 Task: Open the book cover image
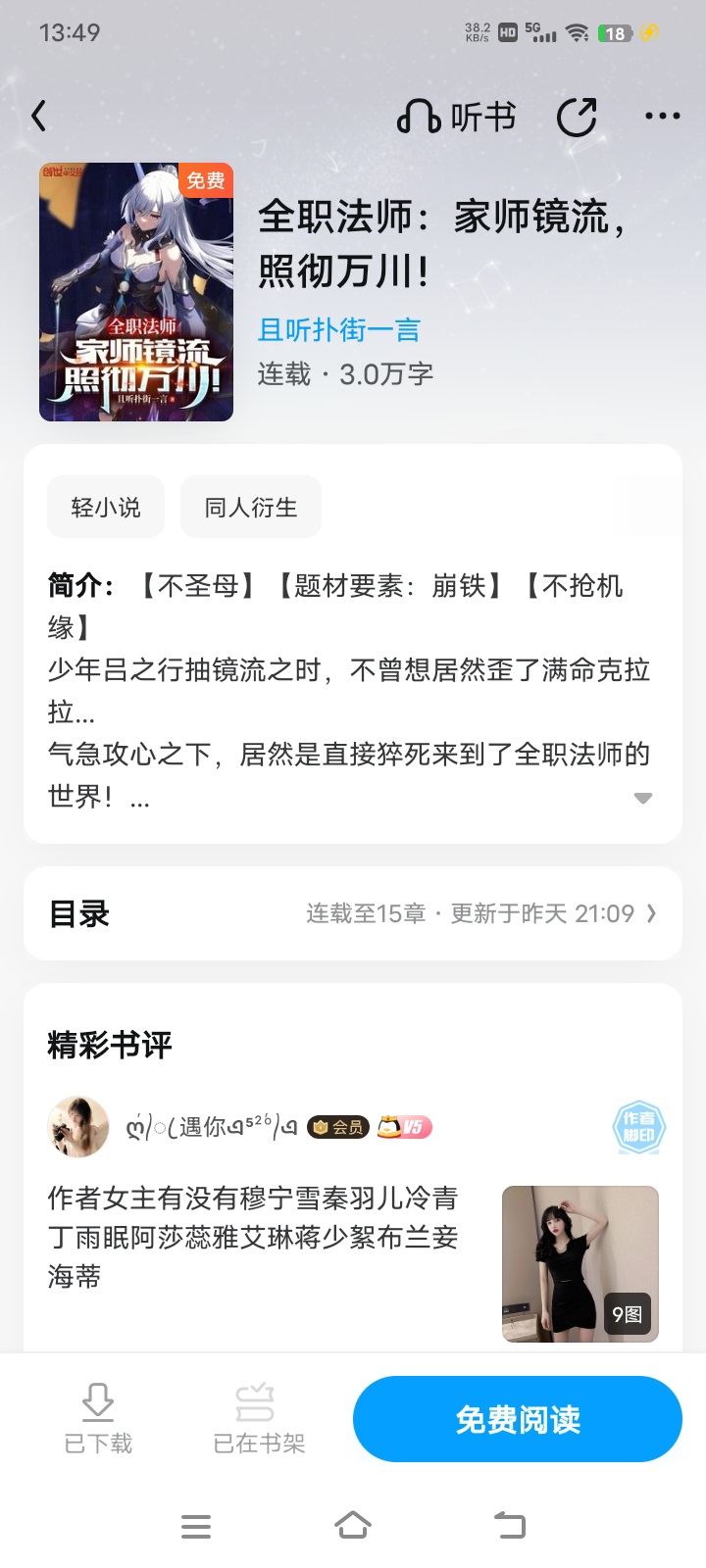(x=136, y=292)
